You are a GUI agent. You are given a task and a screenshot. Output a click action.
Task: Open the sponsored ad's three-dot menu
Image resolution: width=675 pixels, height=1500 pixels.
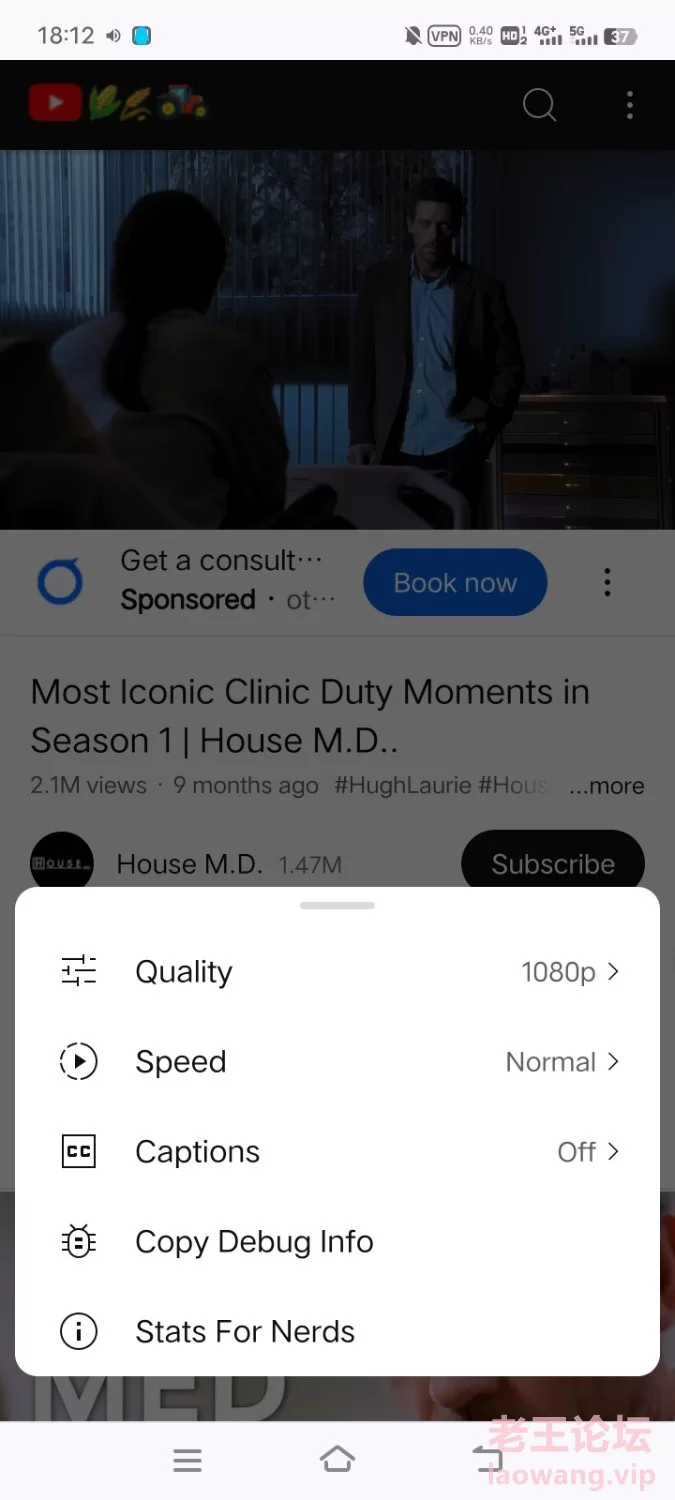click(607, 582)
